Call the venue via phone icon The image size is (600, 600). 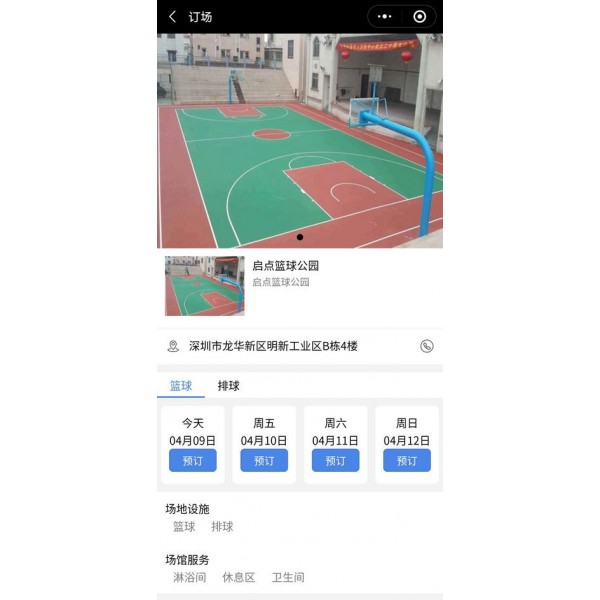426,346
